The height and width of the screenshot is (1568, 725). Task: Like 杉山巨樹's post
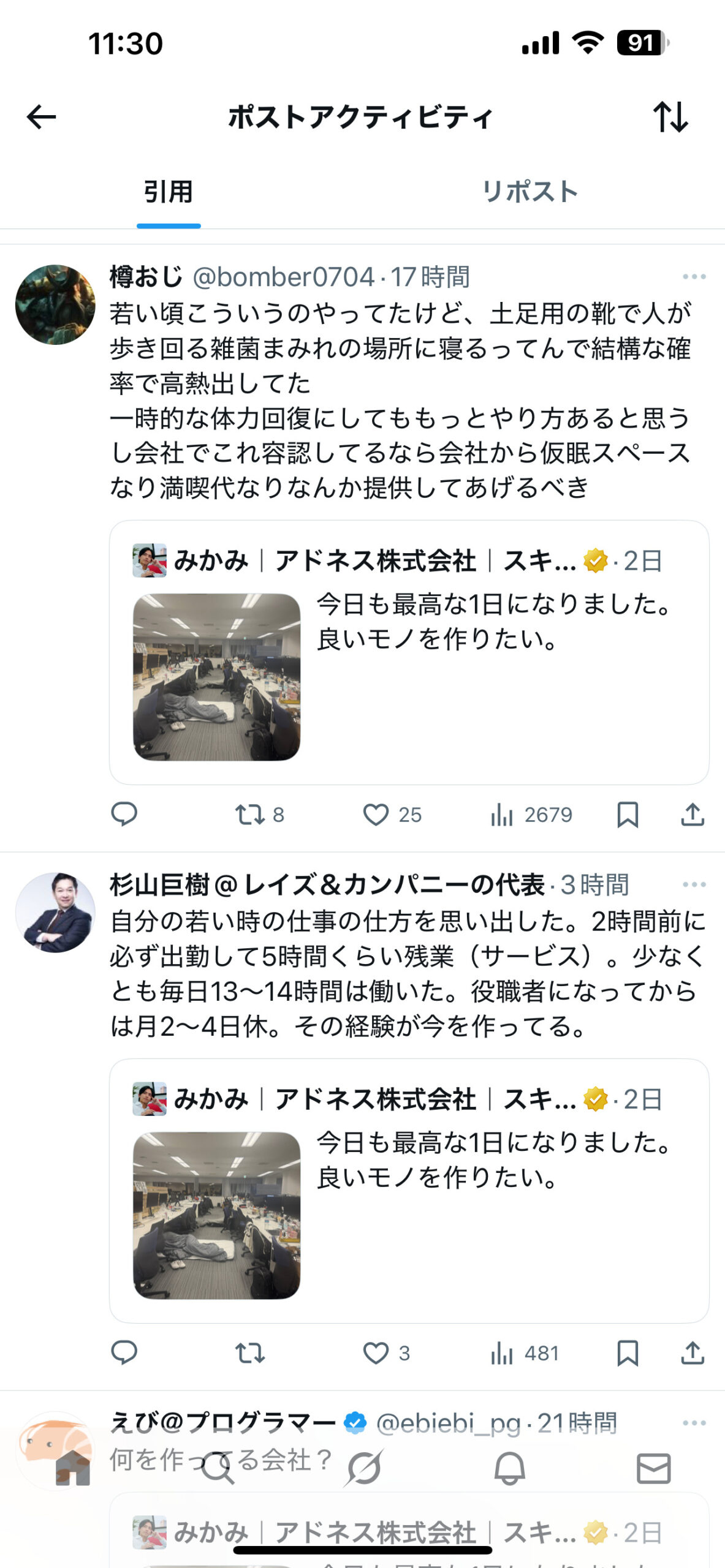coord(376,1353)
